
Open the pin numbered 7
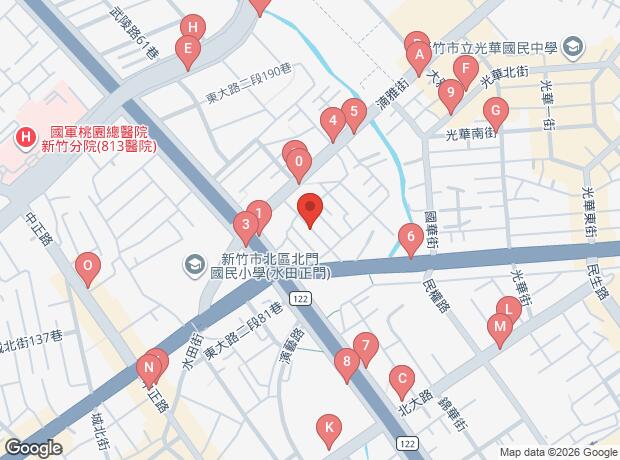[x=366, y=345]
